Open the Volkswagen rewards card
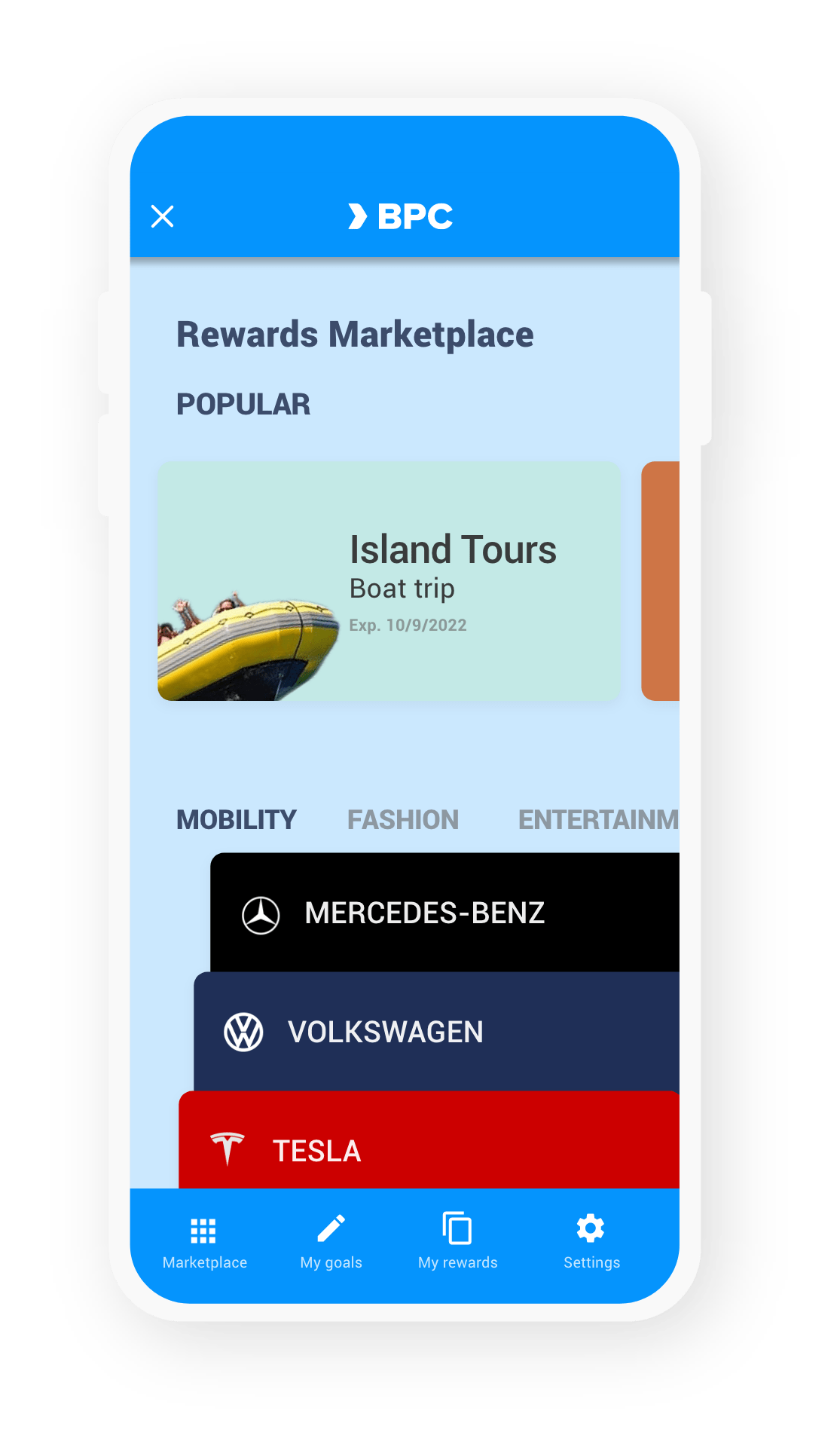This screenshot has width=840, height=1450. (x=437, y=1032)
